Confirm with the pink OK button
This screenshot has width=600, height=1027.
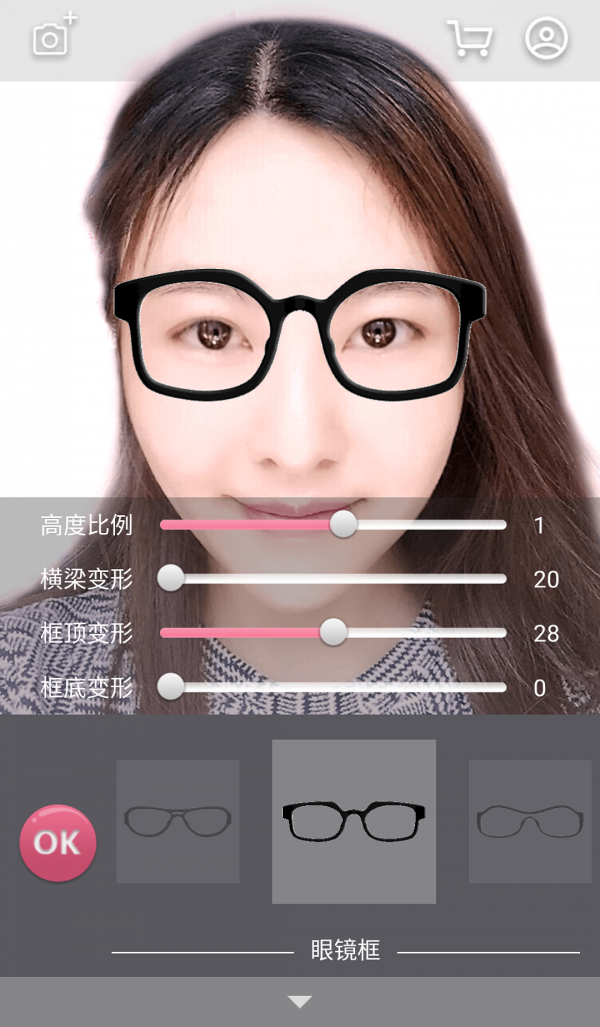pyautogui.click(x=58, y=843)
